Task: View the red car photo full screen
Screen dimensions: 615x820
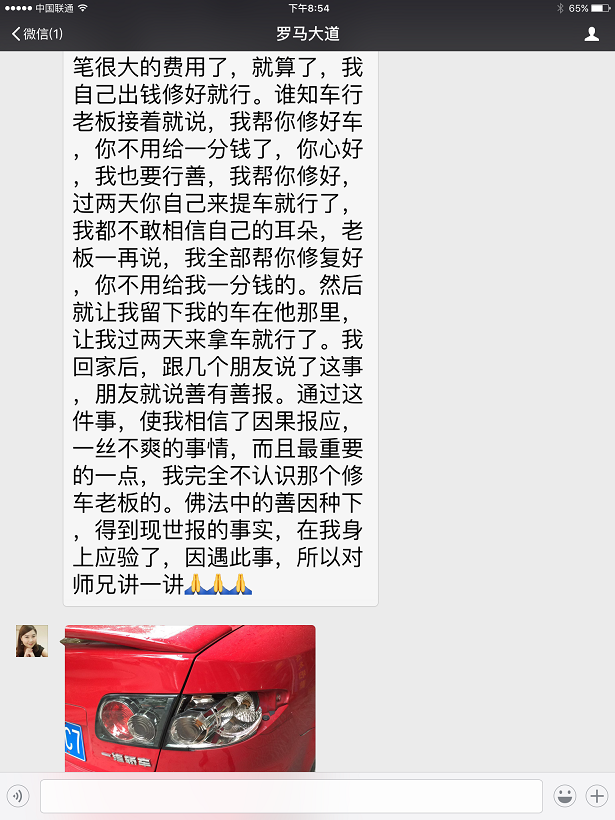Action: 190,698
